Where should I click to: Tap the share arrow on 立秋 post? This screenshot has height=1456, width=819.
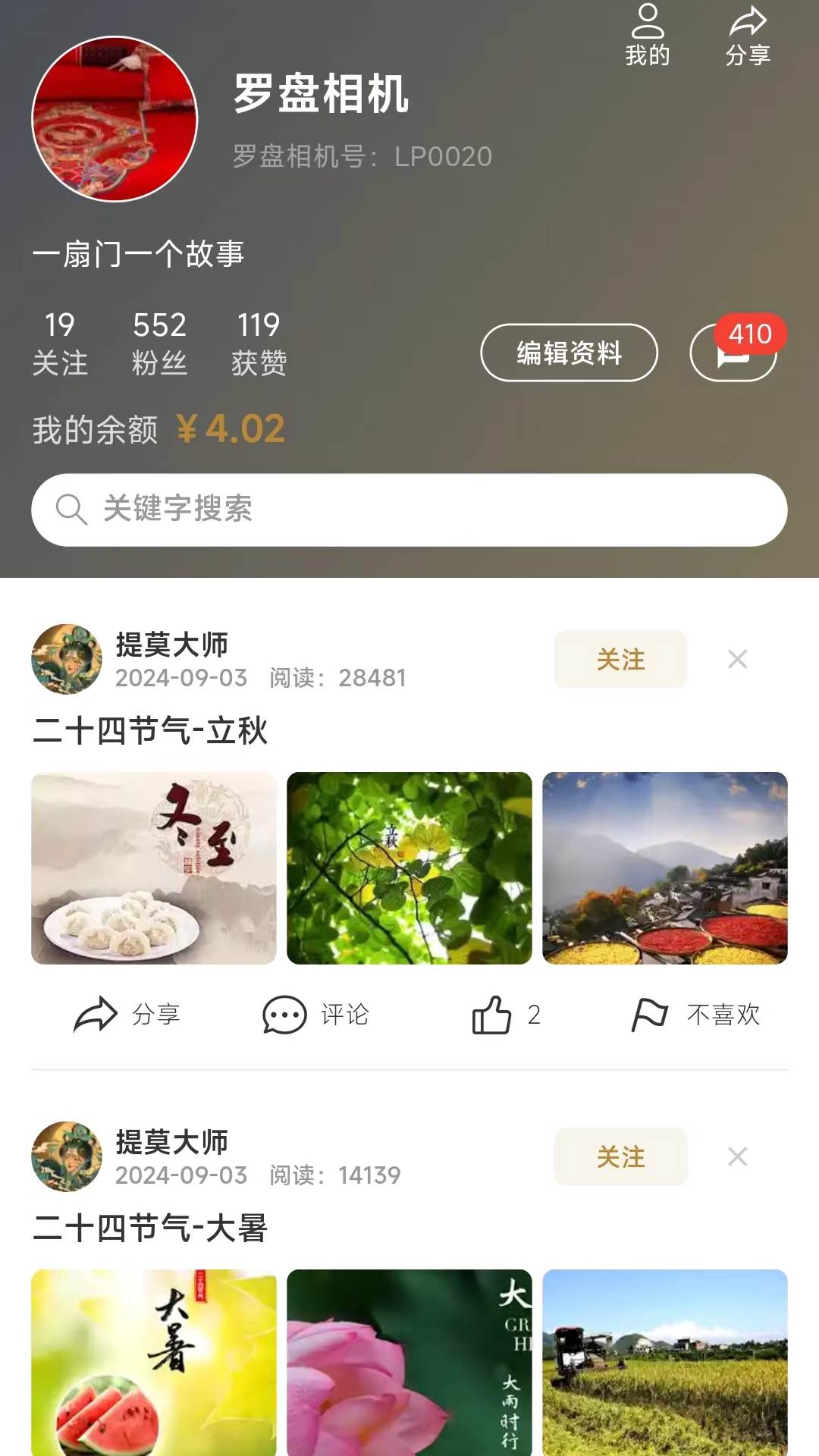click(91, 1014)
